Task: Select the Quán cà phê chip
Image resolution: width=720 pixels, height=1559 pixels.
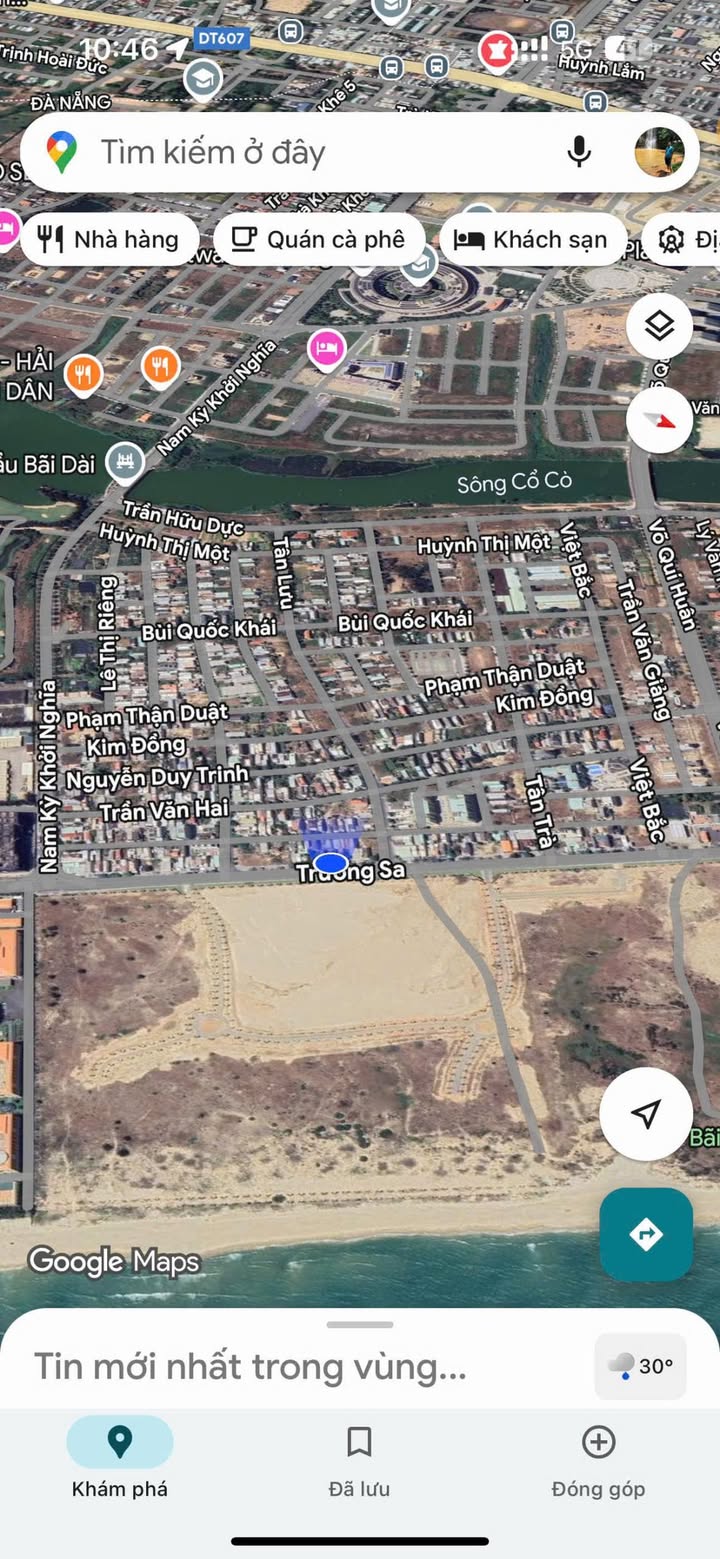Action: pos(319,239)
